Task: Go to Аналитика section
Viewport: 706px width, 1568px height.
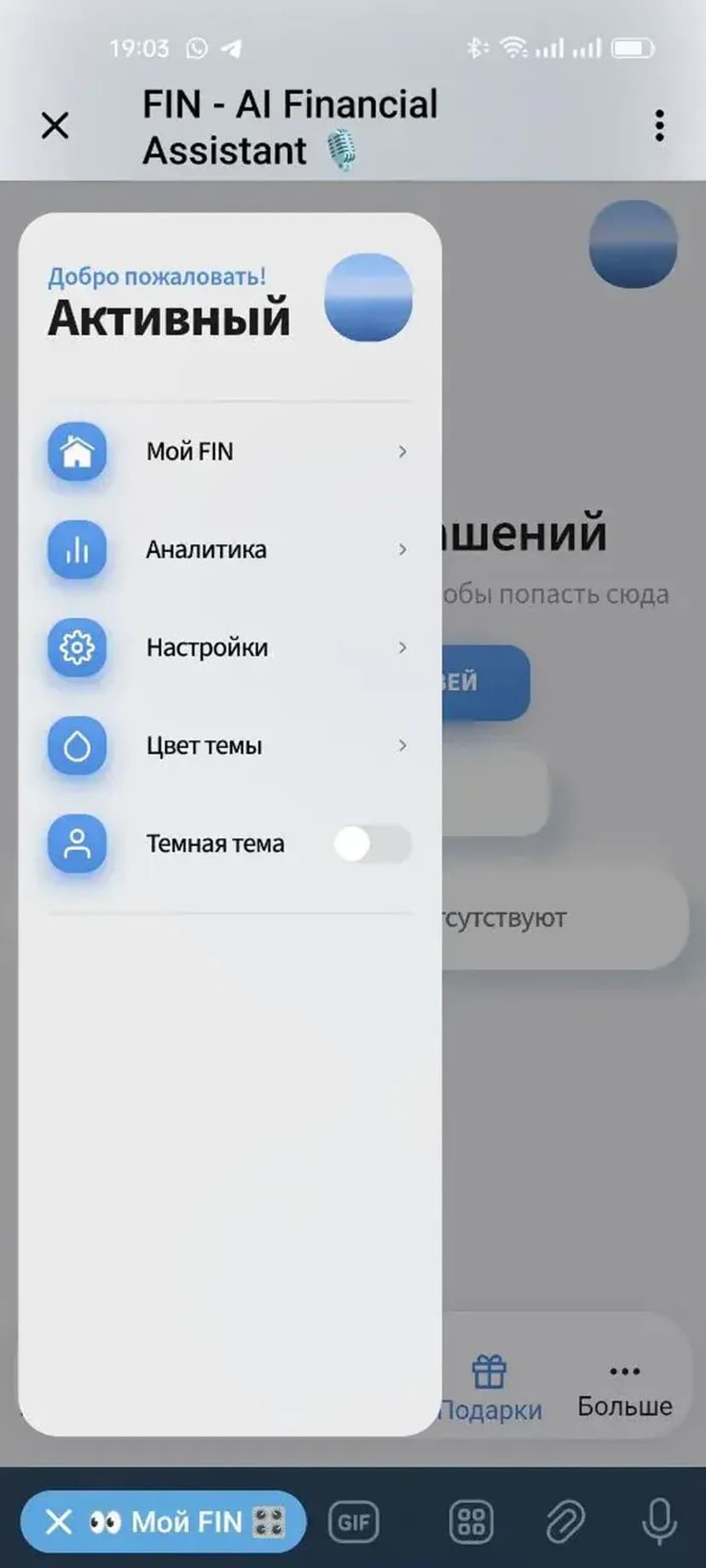Action: click(229, 550)
